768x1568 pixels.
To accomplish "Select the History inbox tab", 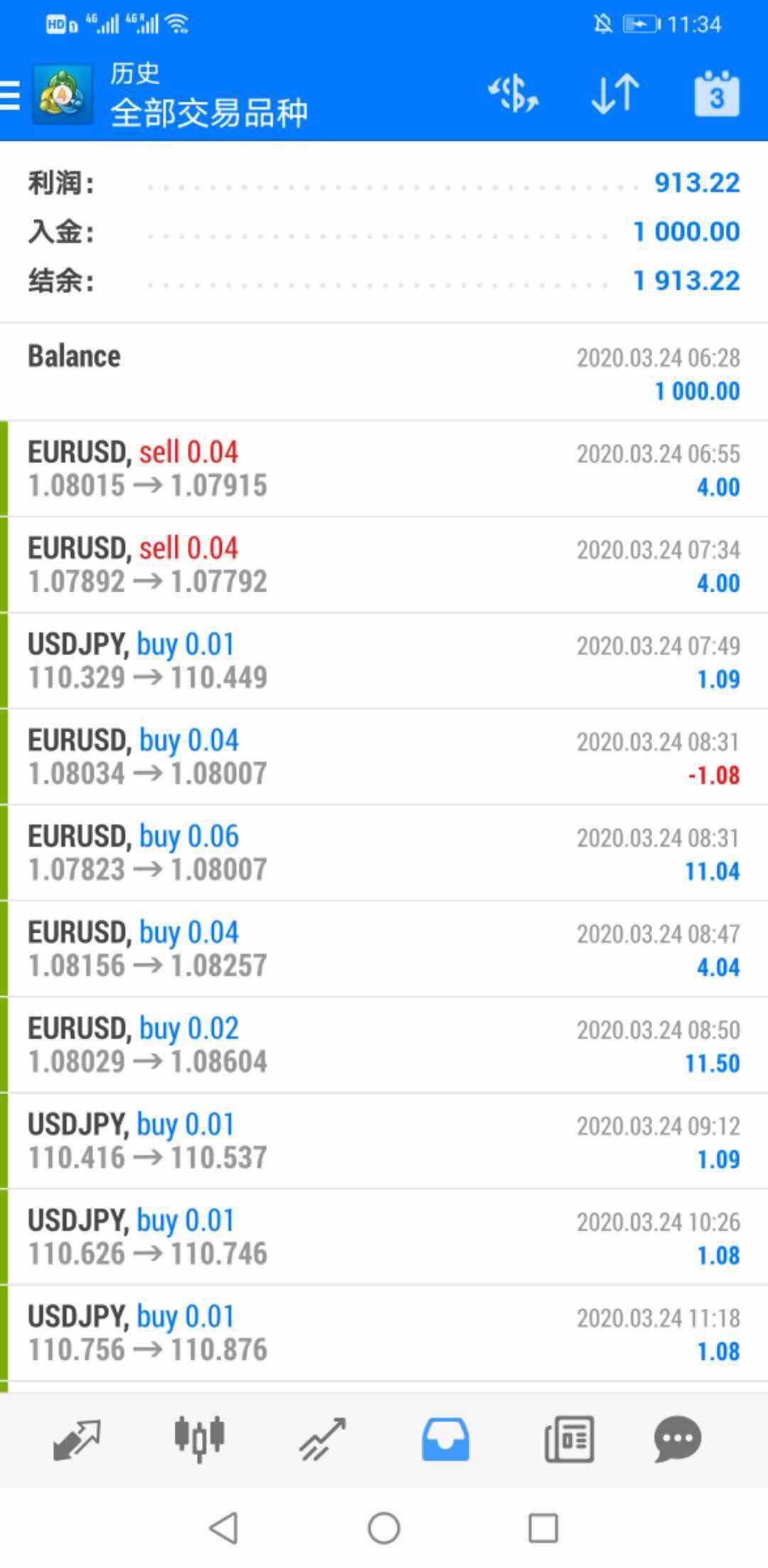I will (445, 1439).
